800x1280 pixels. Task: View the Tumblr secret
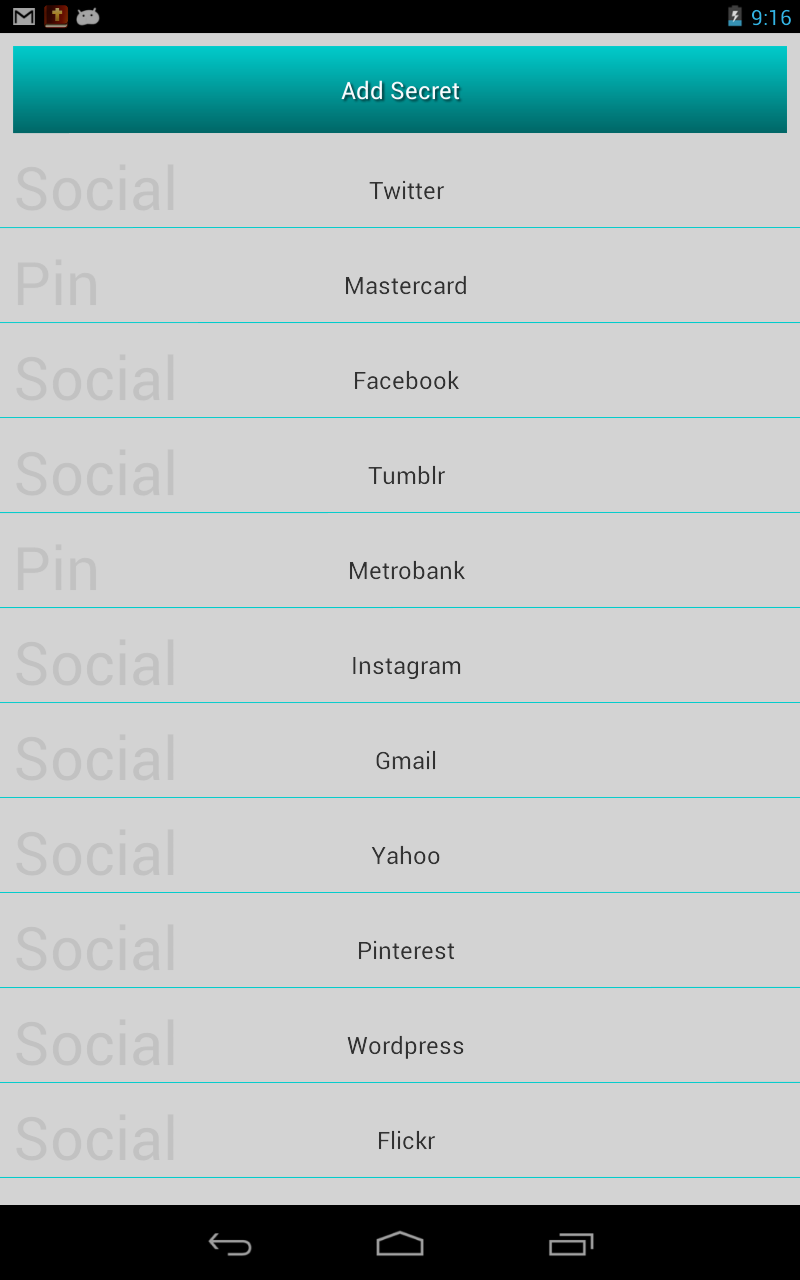click(x=406, y=475)
